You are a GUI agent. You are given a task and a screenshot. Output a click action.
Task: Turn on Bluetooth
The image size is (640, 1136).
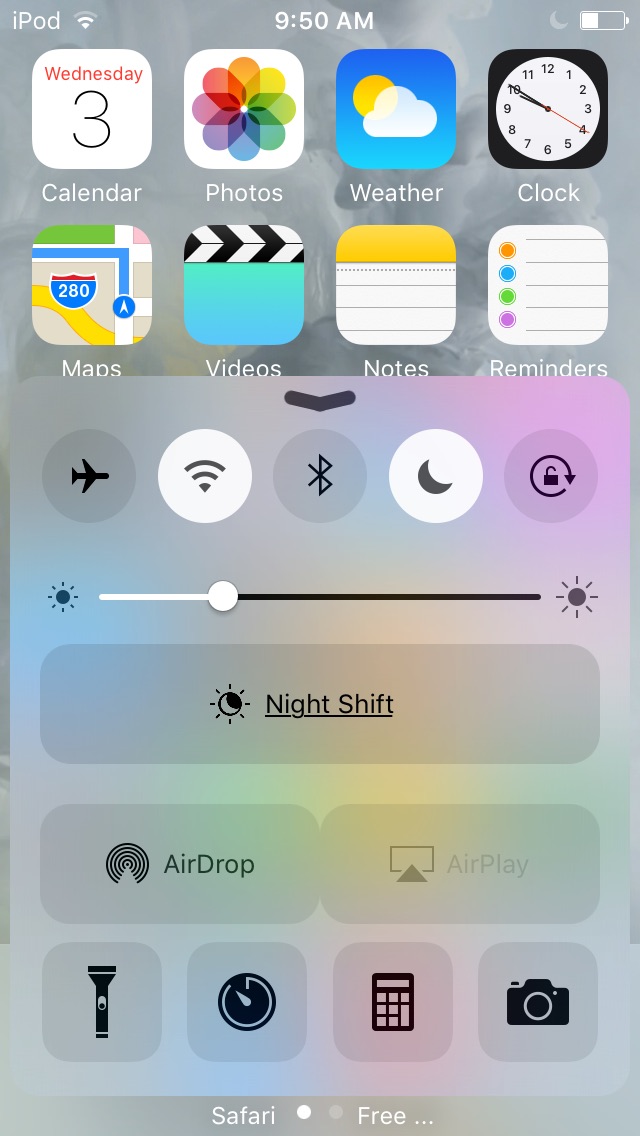pyautogui.click(x=320, y=476)
